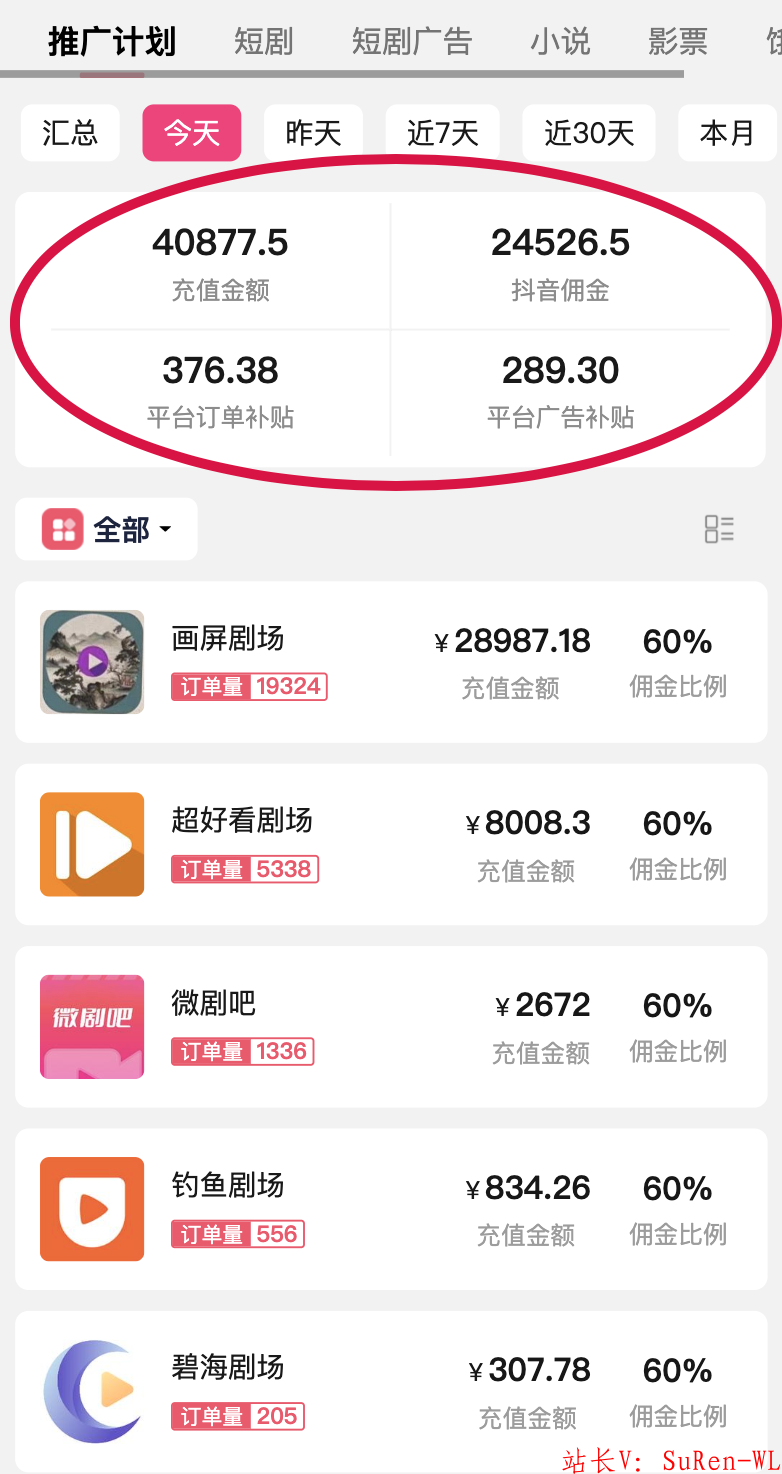Open the 碧海剧场 promotion row
782x1474 pixels.
391,1391
